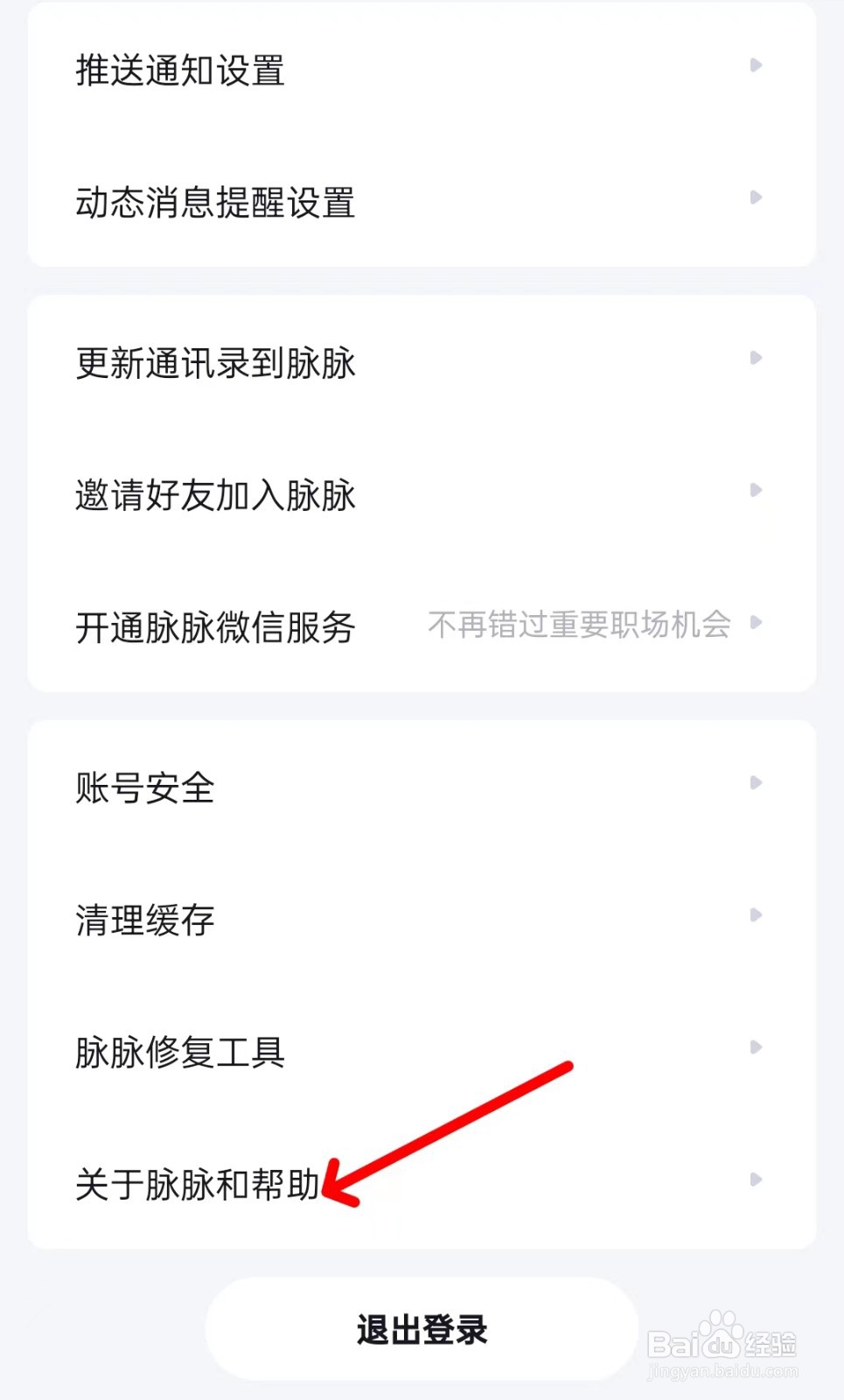Enable 开通脉脉微信服务 WeChat service
This screenshot has height=1400, width=844.
pyautogui.click(x=213, y=627)
